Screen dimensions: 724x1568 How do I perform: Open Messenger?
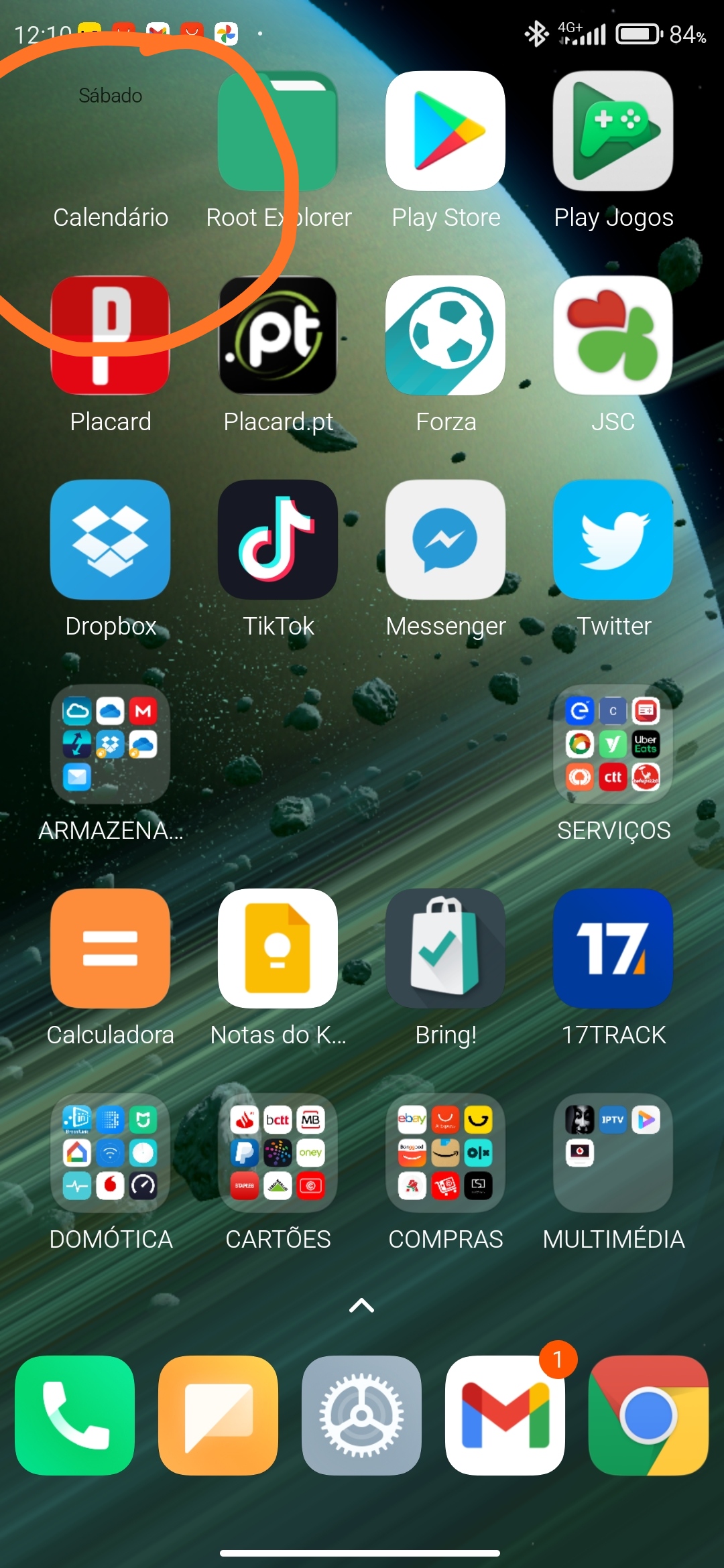click(x=445, y=539)
